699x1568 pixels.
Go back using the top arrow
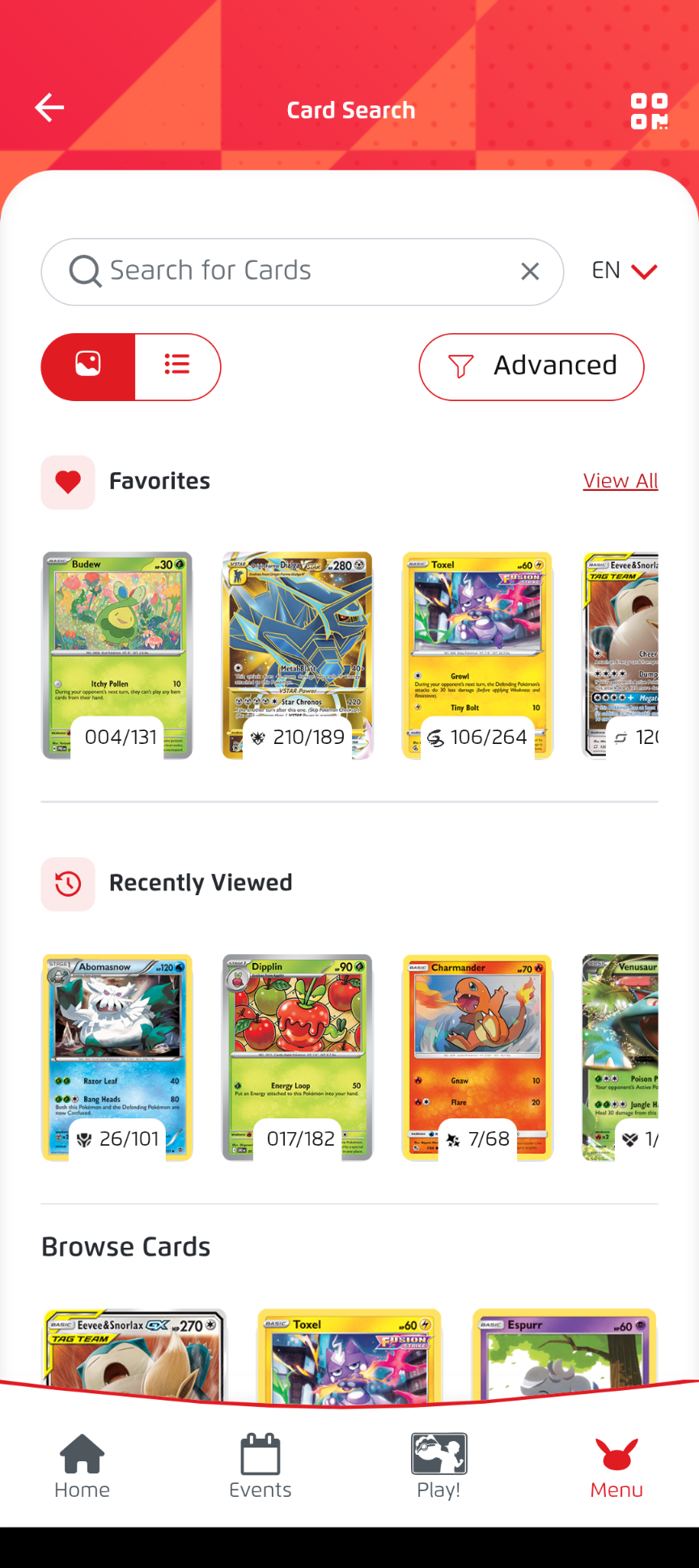(49, 108)
